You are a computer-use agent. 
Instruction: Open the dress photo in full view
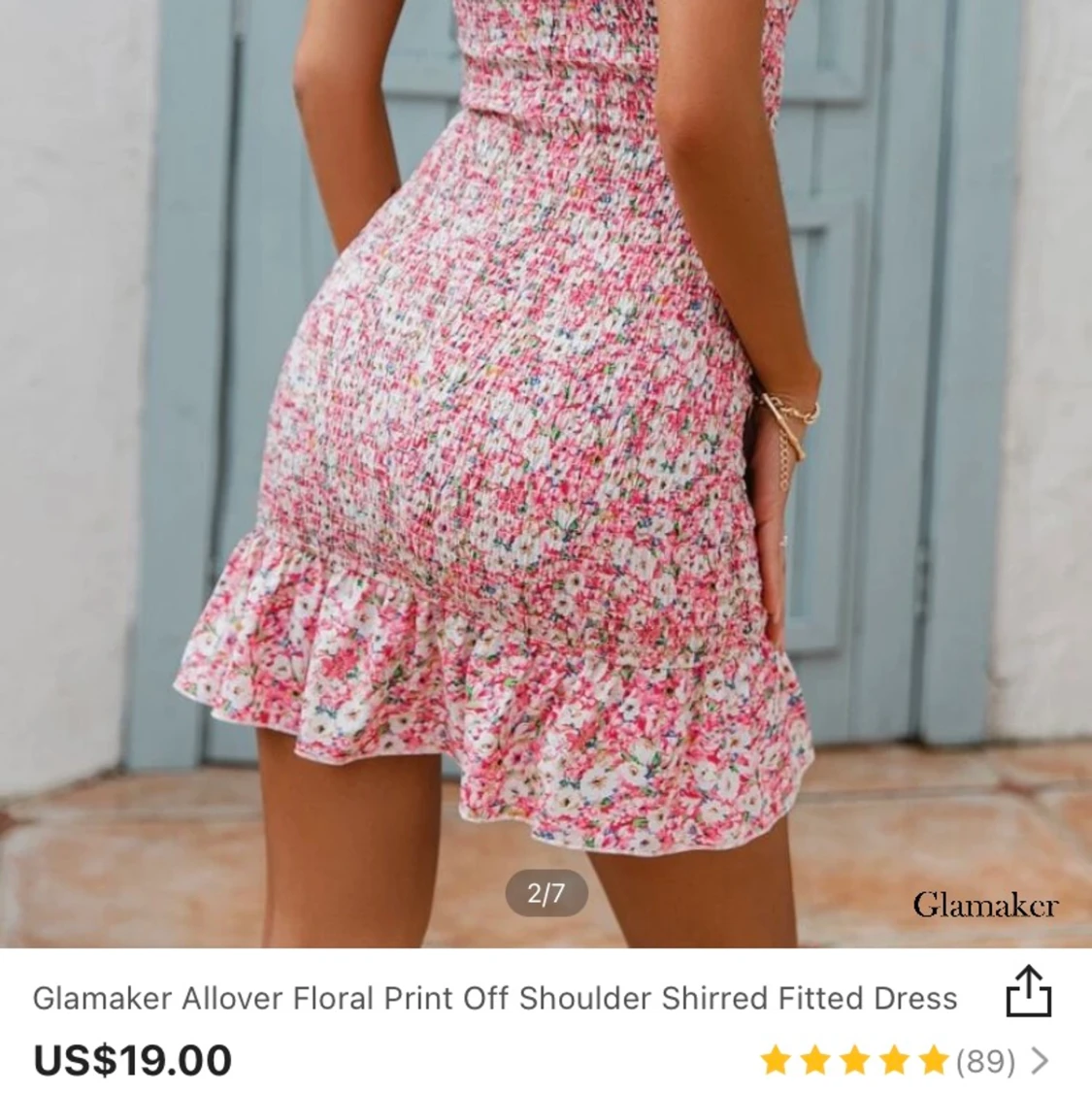pos(546,466)
